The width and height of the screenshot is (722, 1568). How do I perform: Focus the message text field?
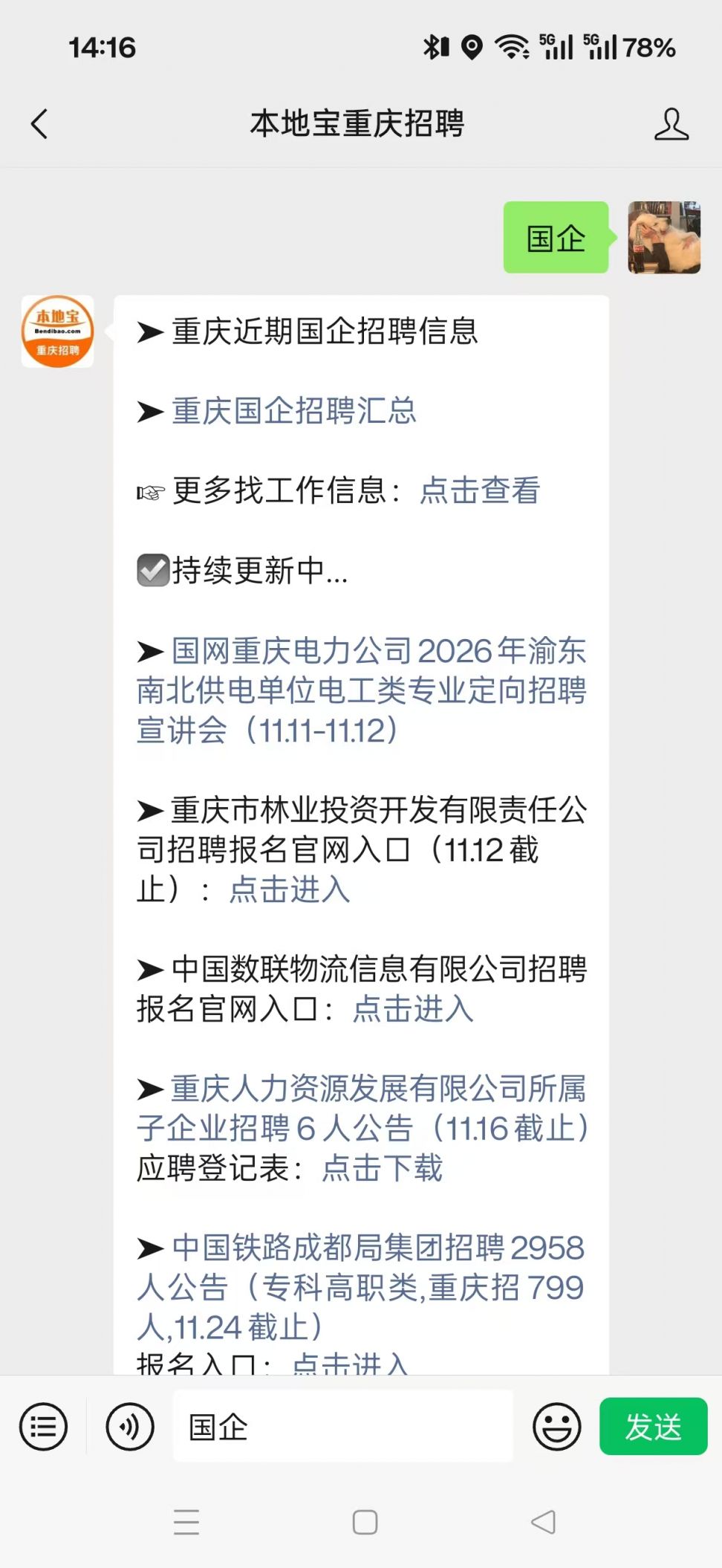click(x=342, y=1427)
